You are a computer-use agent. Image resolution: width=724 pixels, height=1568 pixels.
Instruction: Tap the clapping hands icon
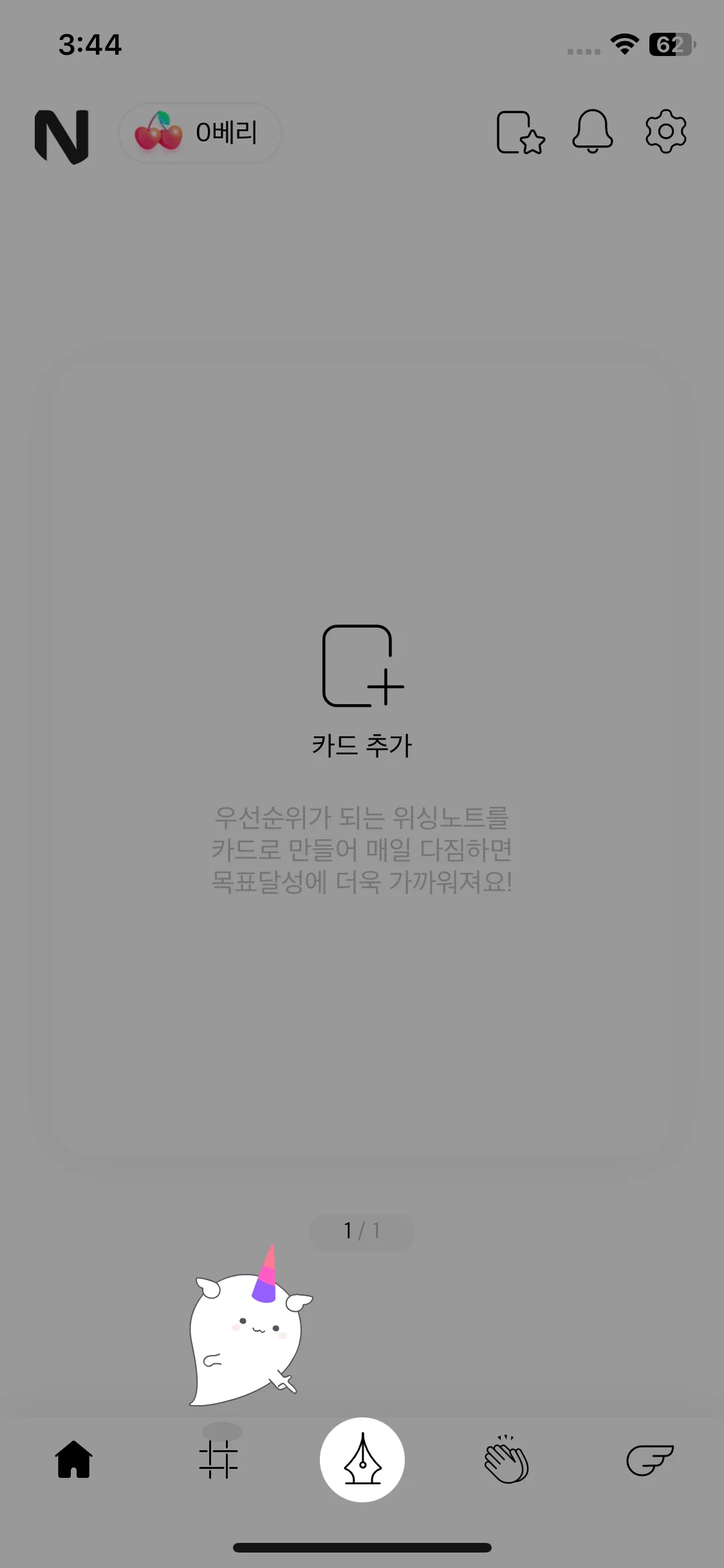coord(506,1459)
